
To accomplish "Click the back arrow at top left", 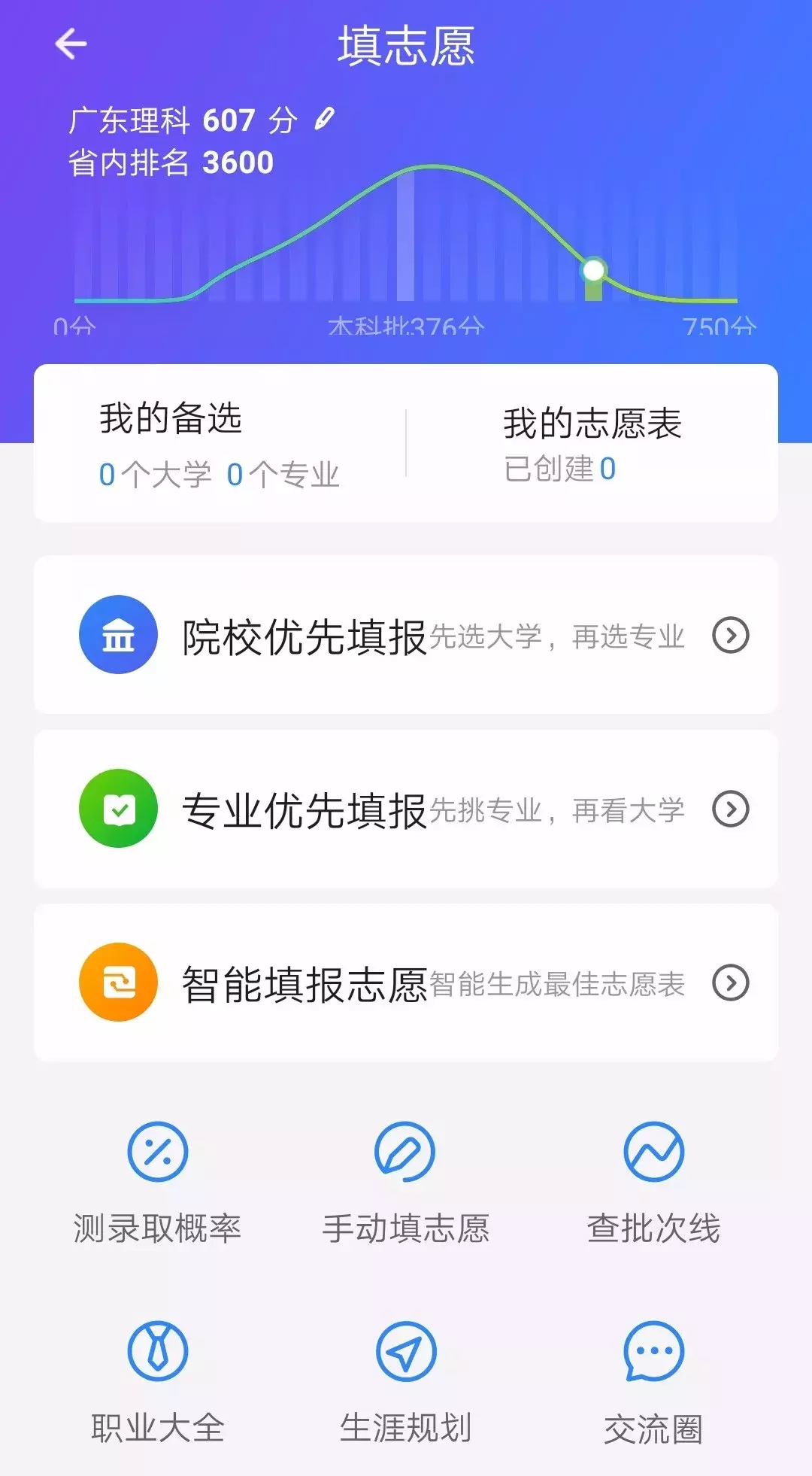I will point(71,43).
